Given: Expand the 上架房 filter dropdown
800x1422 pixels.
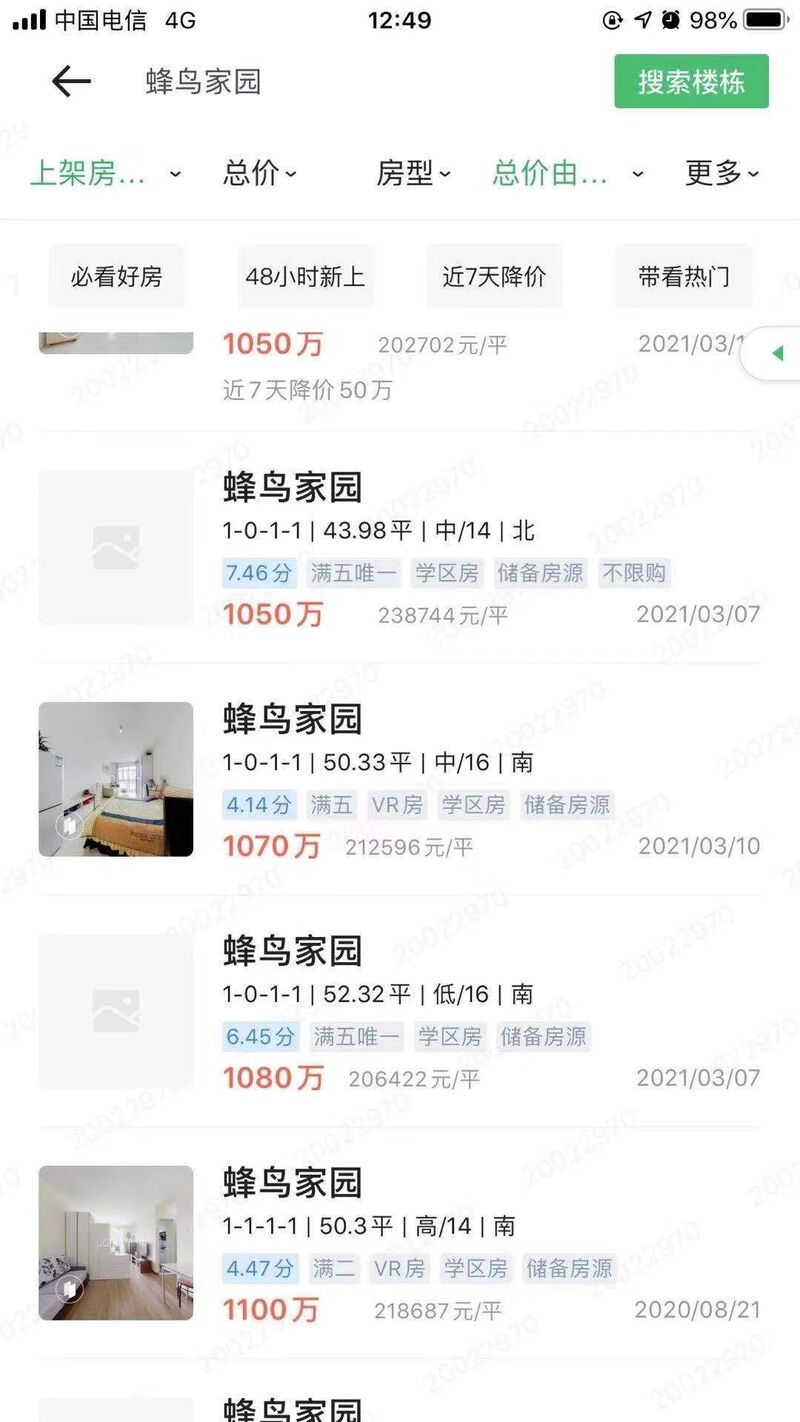Looking at the screenshot, I should pyautogui.click(x=106, y=173).
